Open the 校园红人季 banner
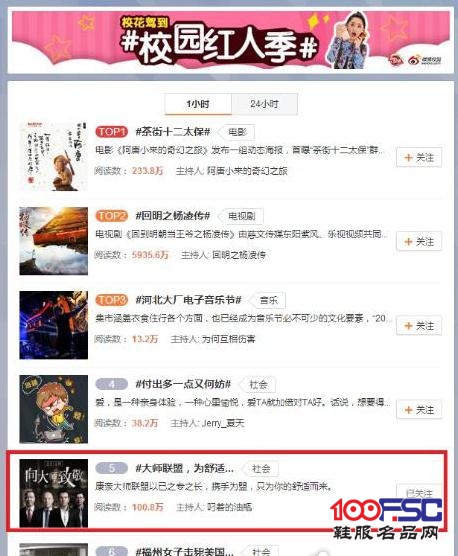The height and width of the screenshot is (556, 458). pos(231,41)
